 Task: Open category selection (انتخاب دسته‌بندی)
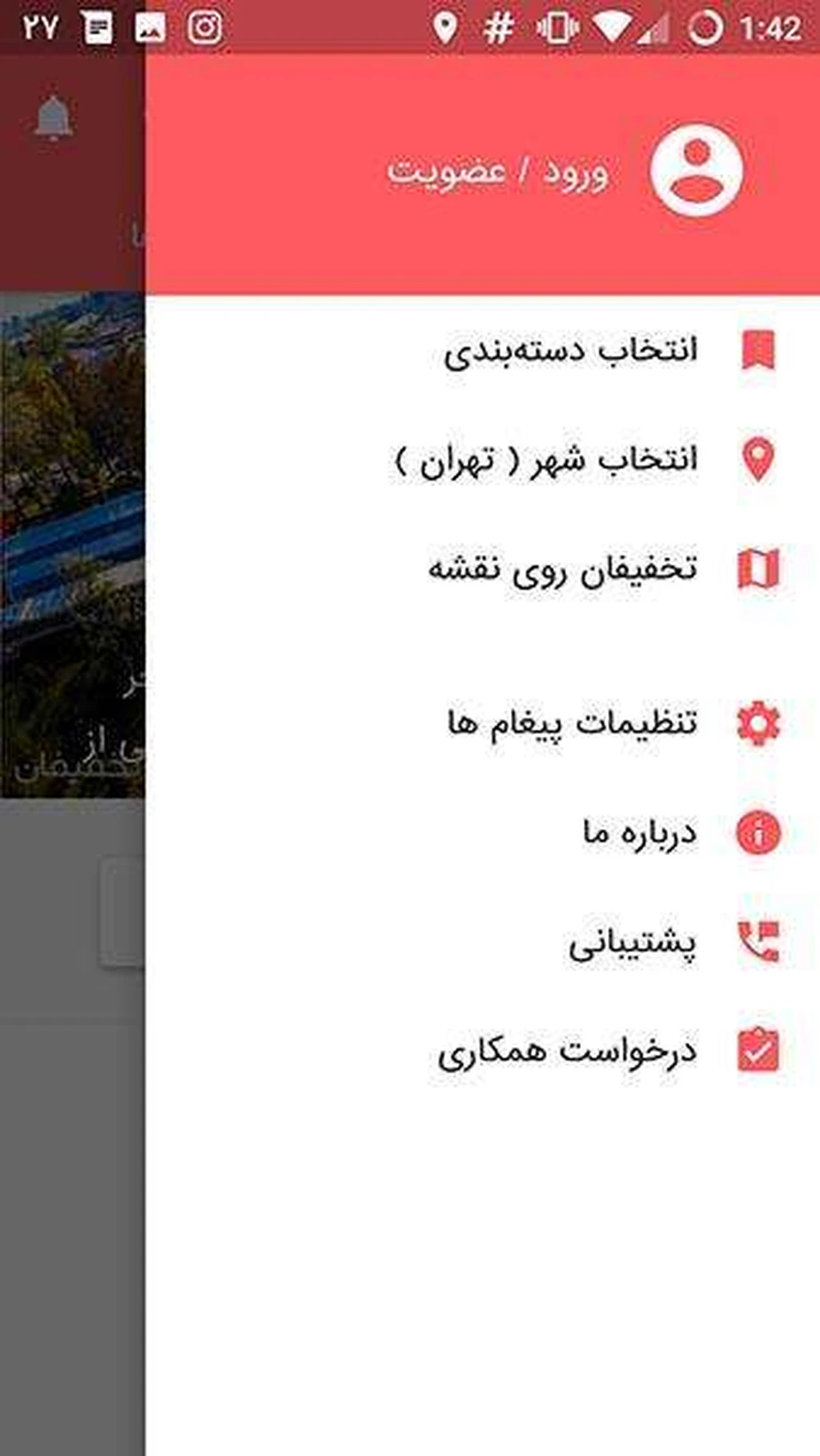point(570,351)
